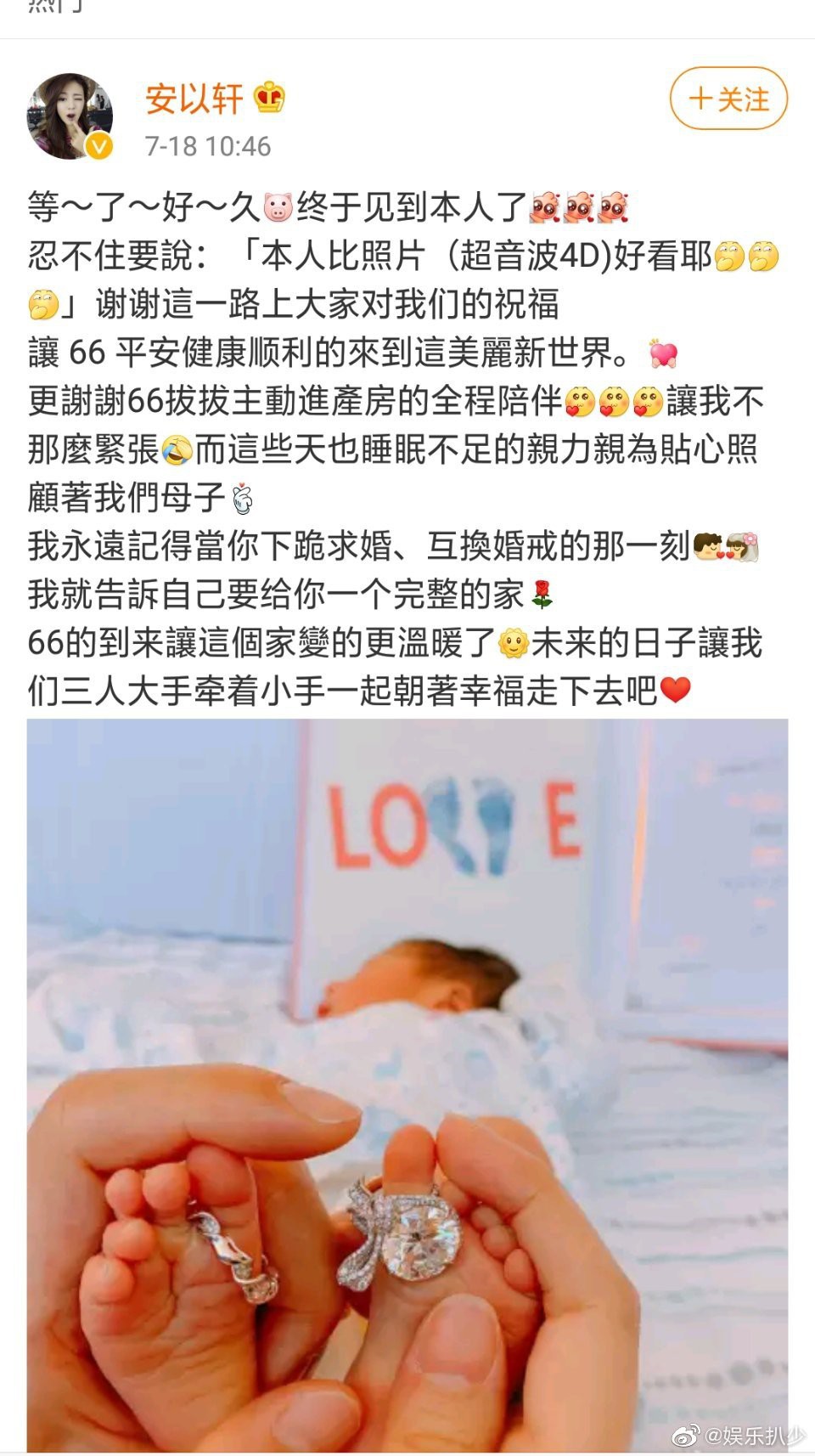View the baby photo in full
The height and width of the screenshot is (1456, 815).
click(407, 1085)
